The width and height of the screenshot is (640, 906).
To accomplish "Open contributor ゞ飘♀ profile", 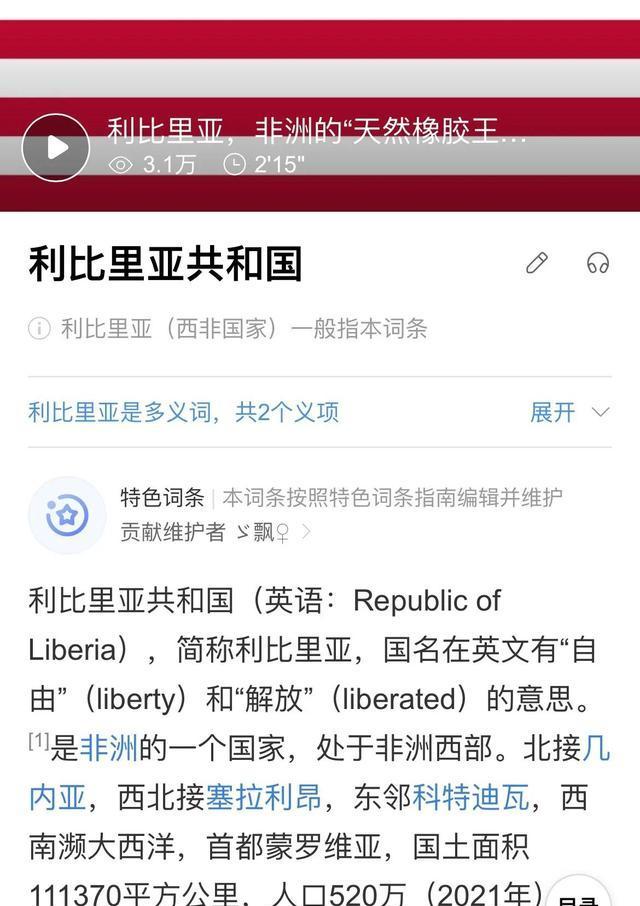I will 263,532.
